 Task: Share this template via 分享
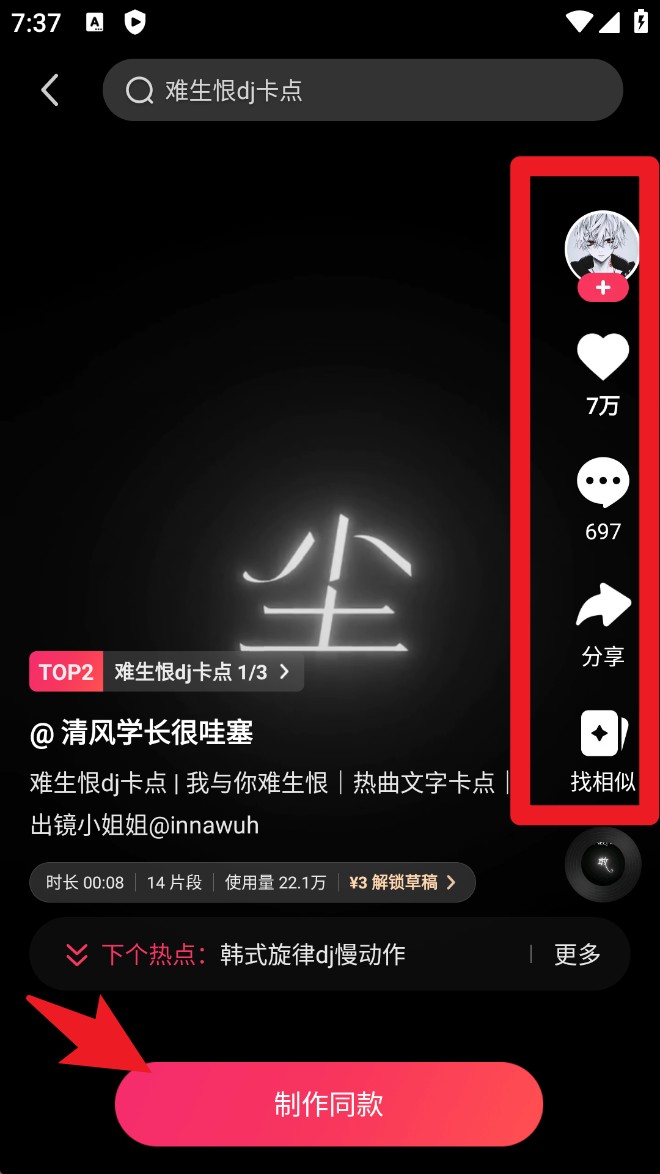(x=603, y=607)
